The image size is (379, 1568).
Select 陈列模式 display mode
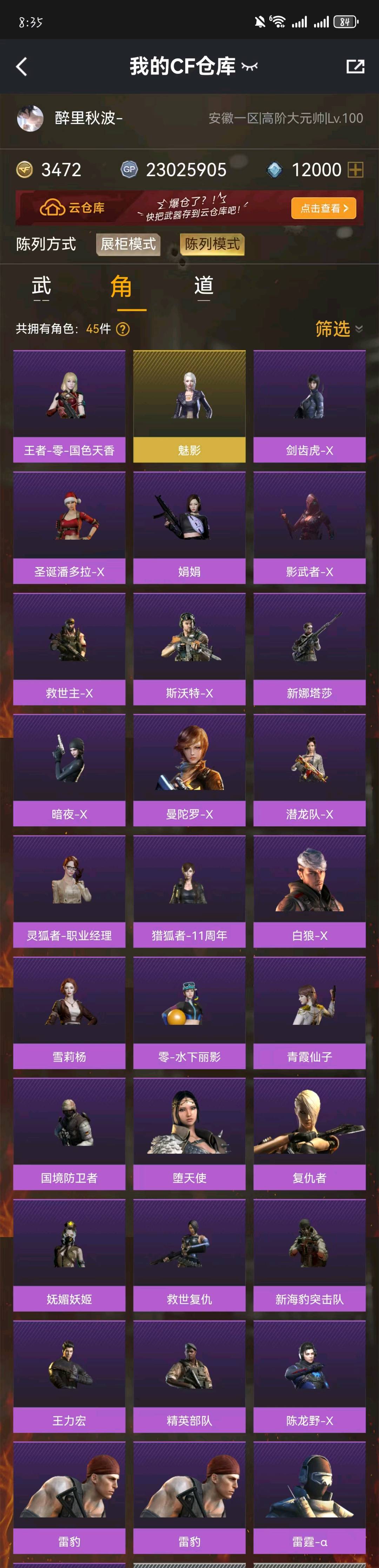(x=212, y=244)
